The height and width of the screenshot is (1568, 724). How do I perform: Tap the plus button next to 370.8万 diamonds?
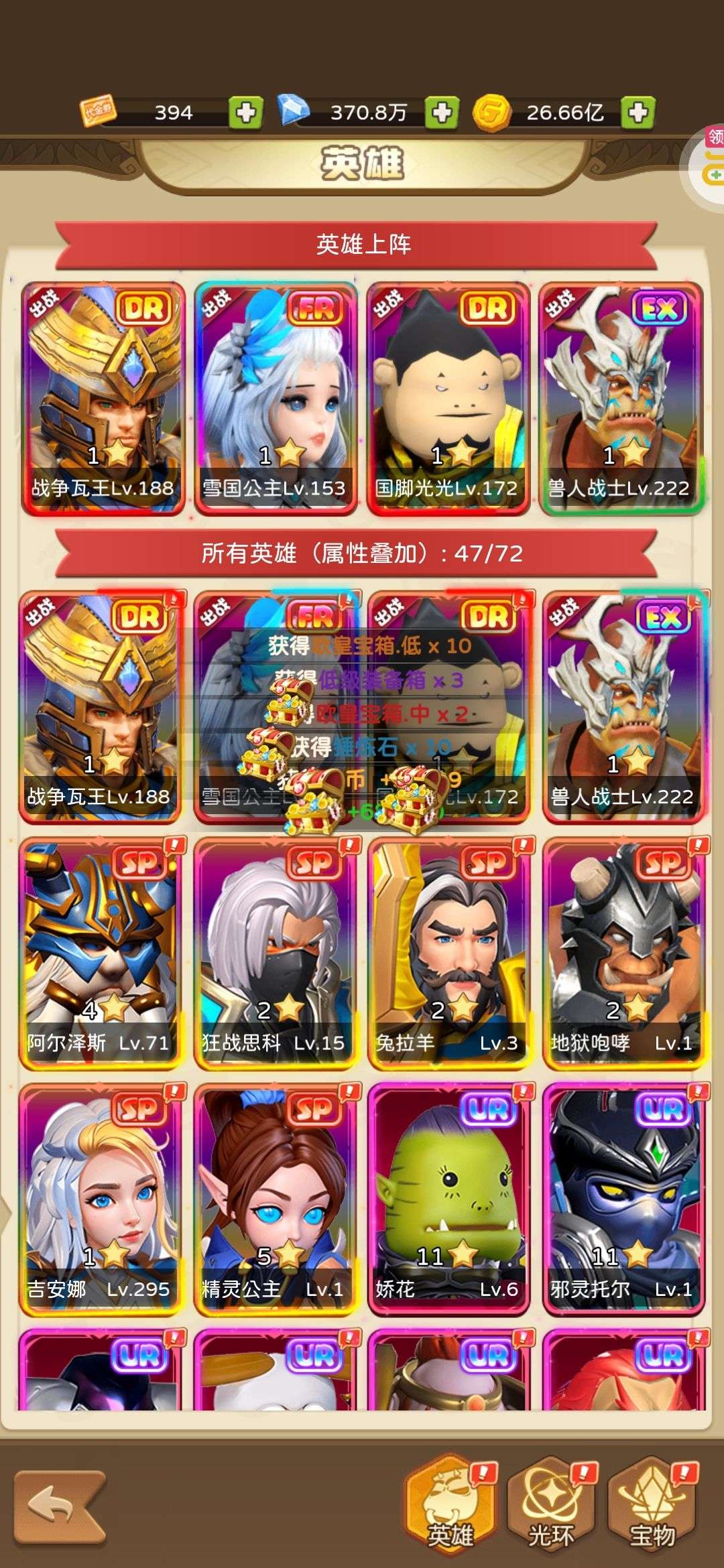pyautogui.click(x=441, y=112)
